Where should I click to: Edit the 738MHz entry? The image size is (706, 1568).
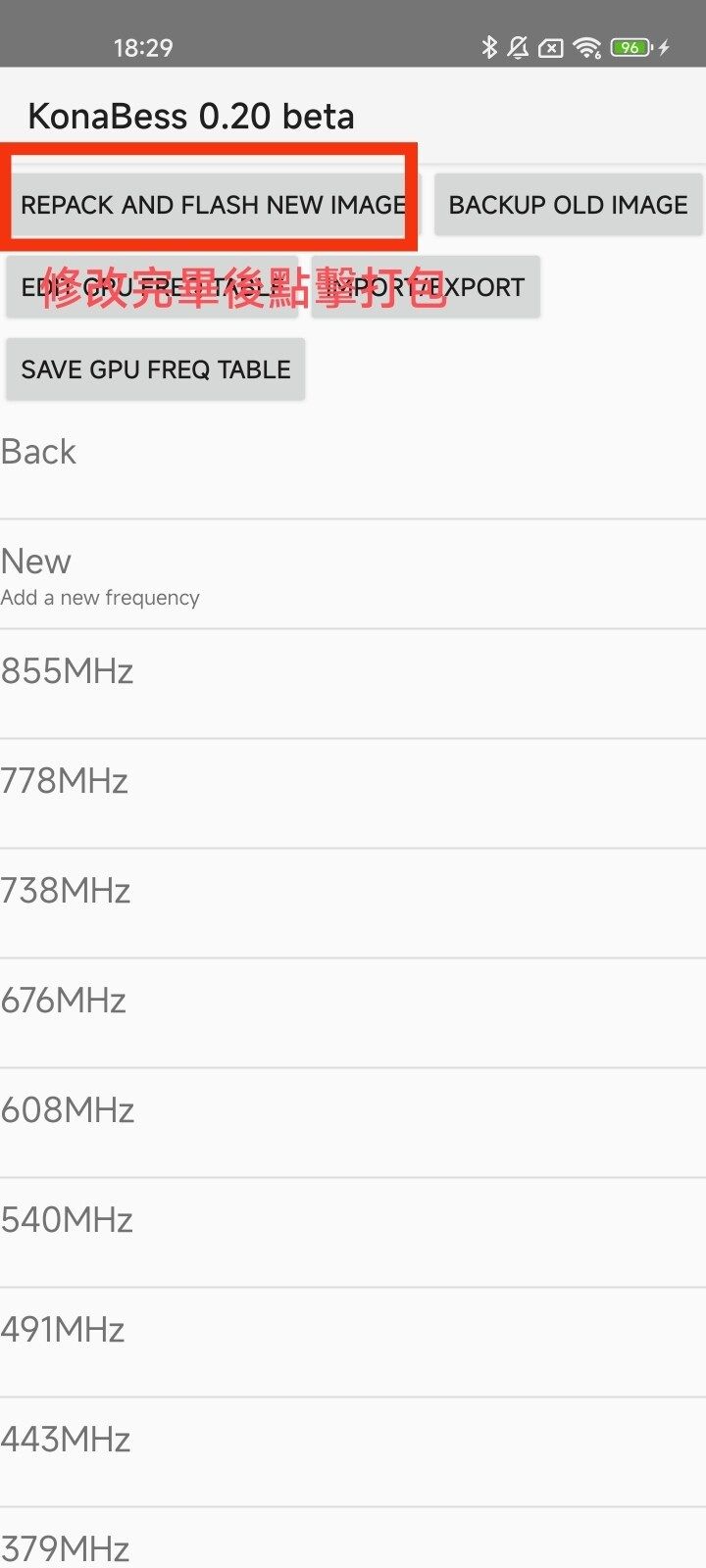point(353,892)
